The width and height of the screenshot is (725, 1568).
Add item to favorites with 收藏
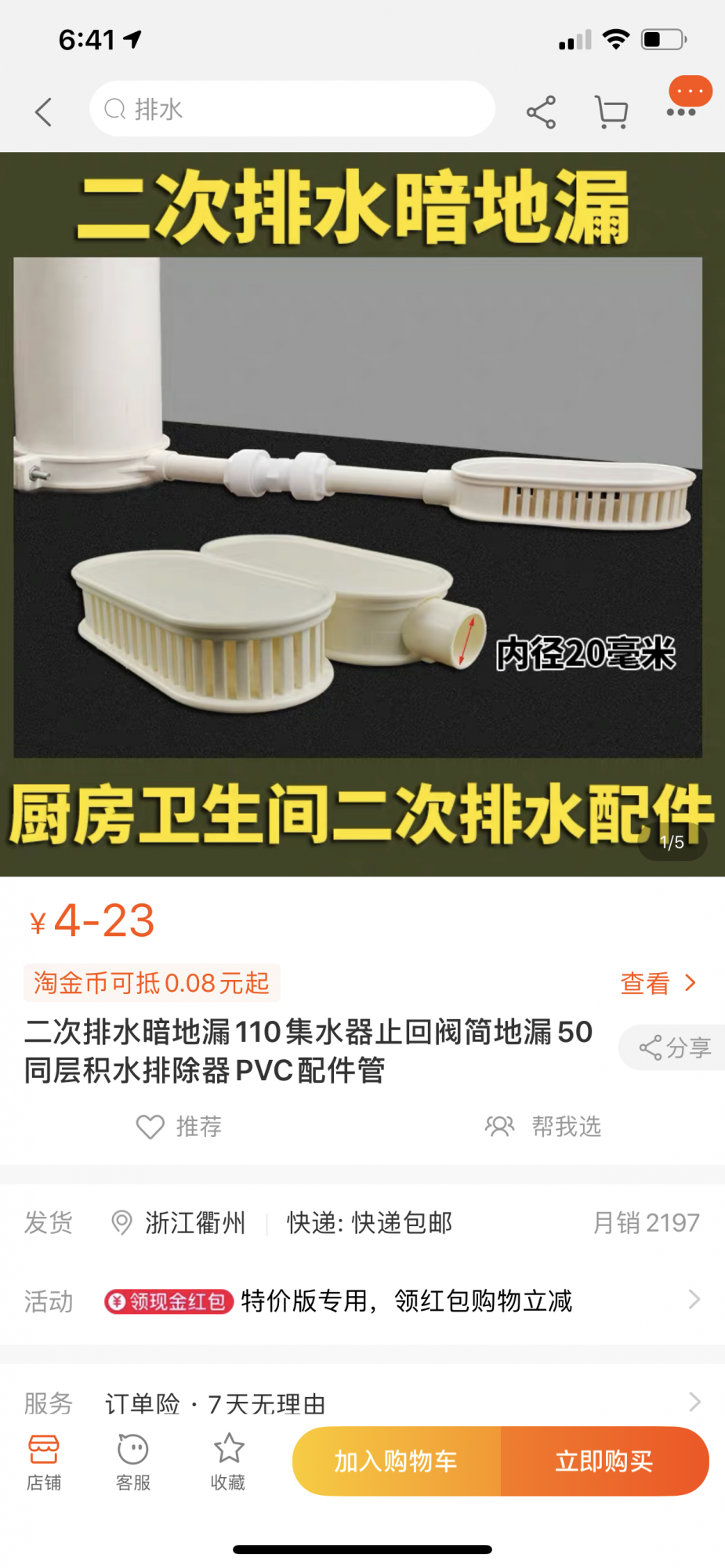(x=228, y=1462)
